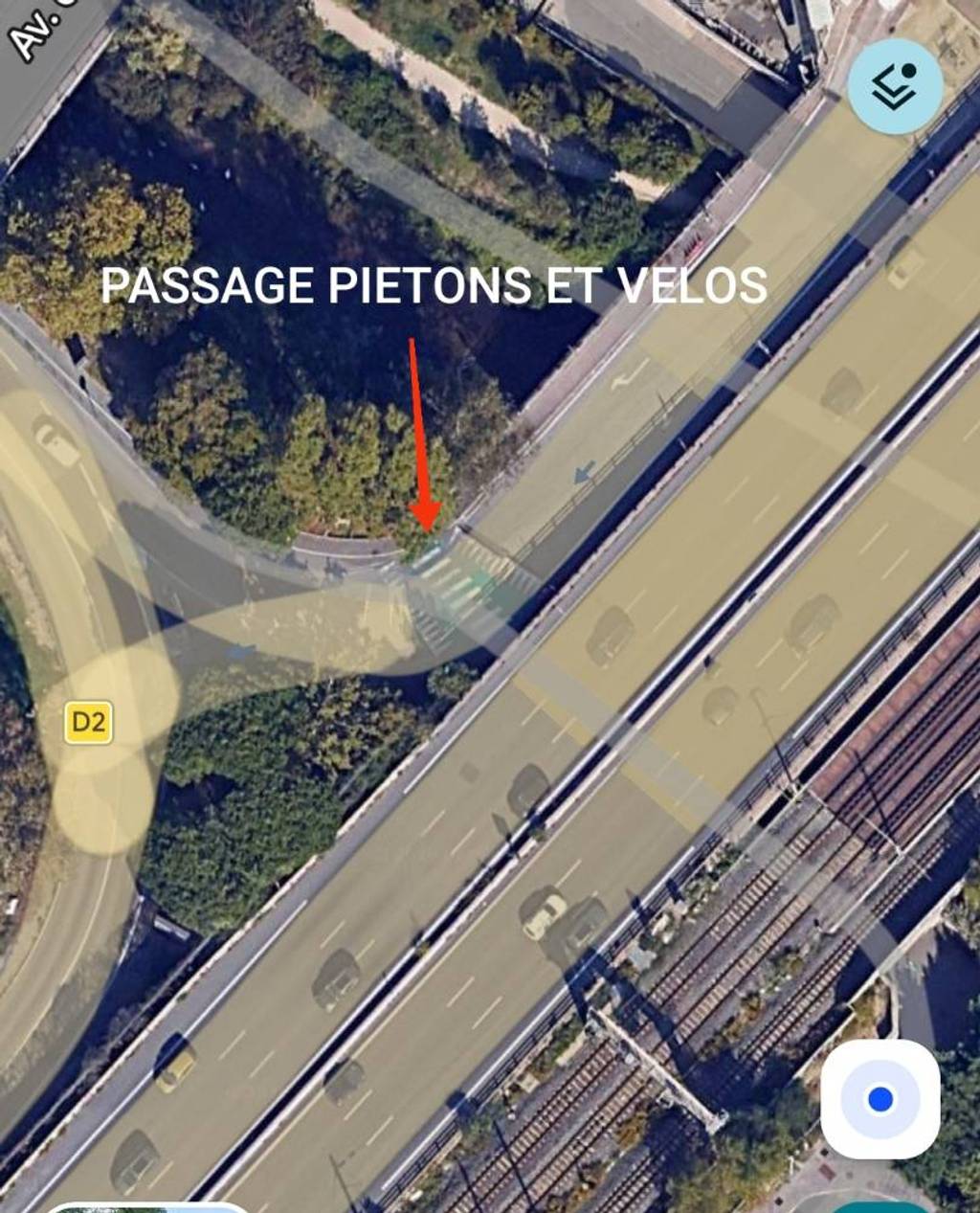Viewport: 980px width, 1213px height.
Task: Tap the PASSAGE PIETONS ET VELOS label
Action: (x=435, y=284)
